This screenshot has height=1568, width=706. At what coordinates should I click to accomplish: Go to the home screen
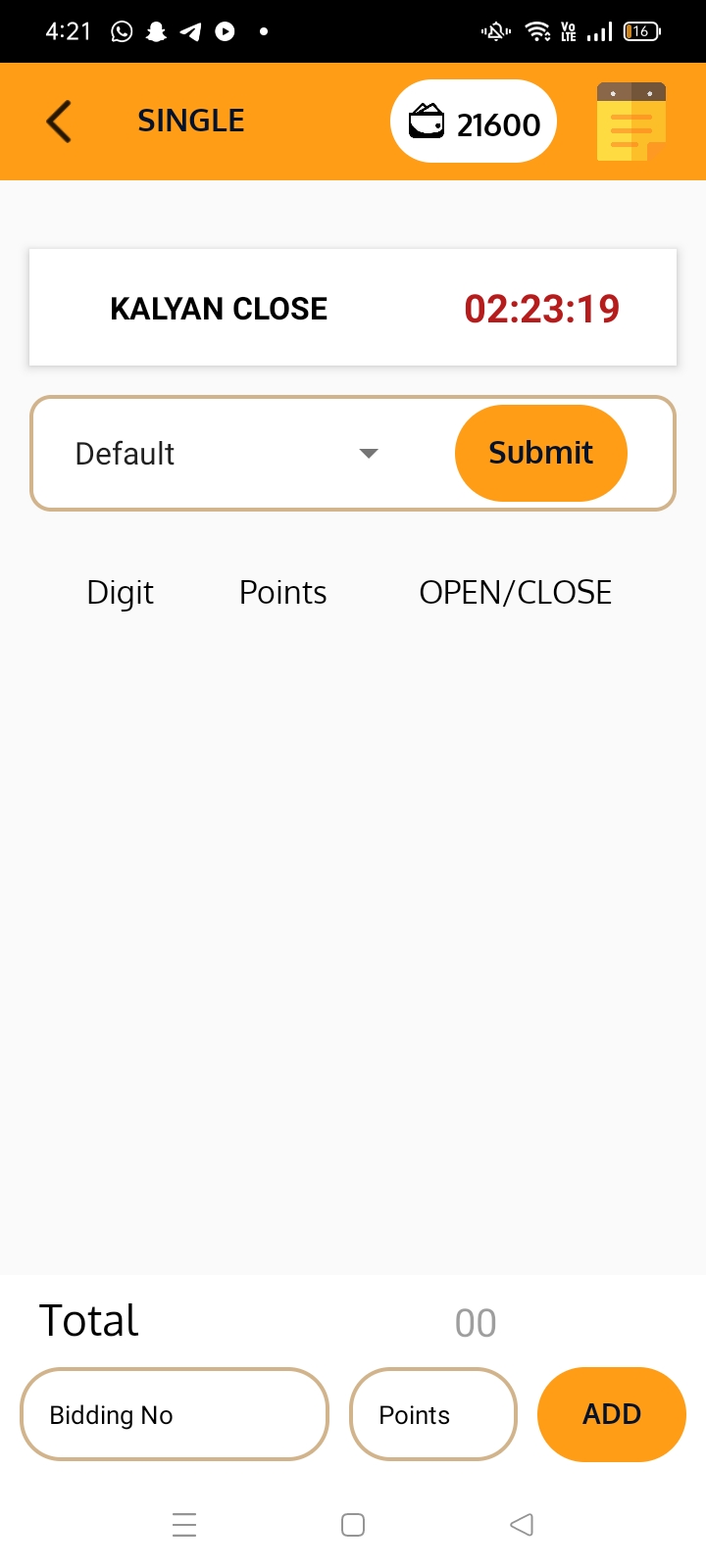click(353, 1525)
